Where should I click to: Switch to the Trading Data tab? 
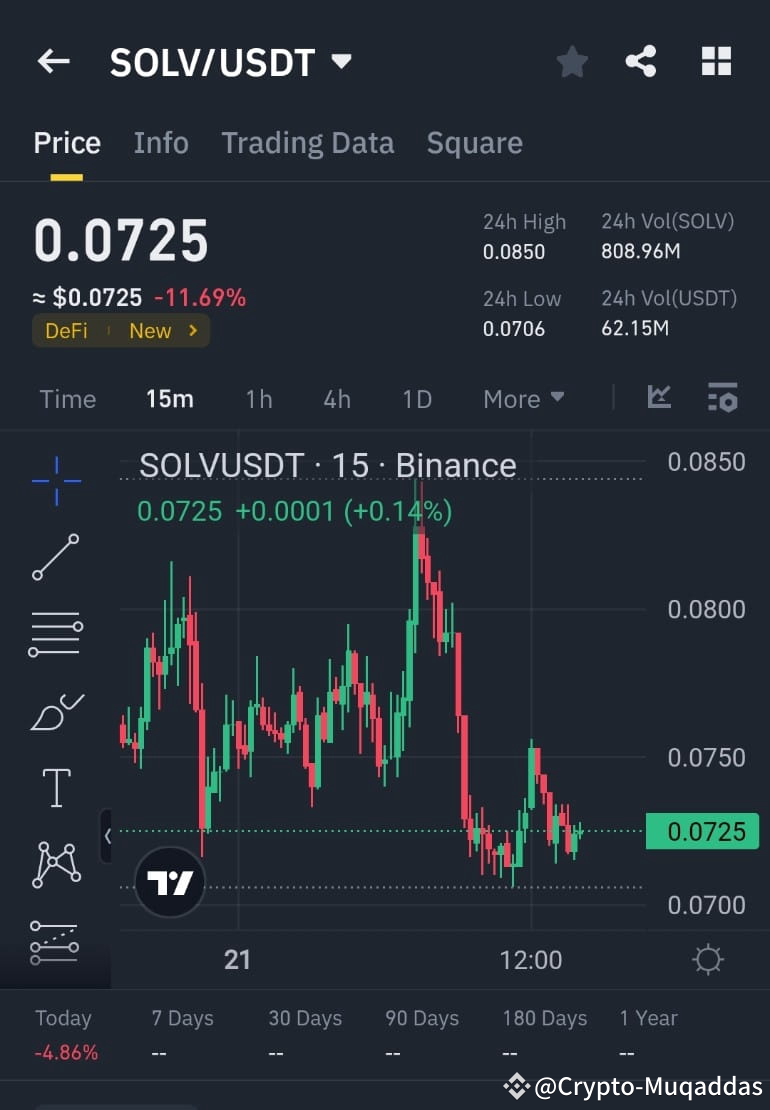307,142
